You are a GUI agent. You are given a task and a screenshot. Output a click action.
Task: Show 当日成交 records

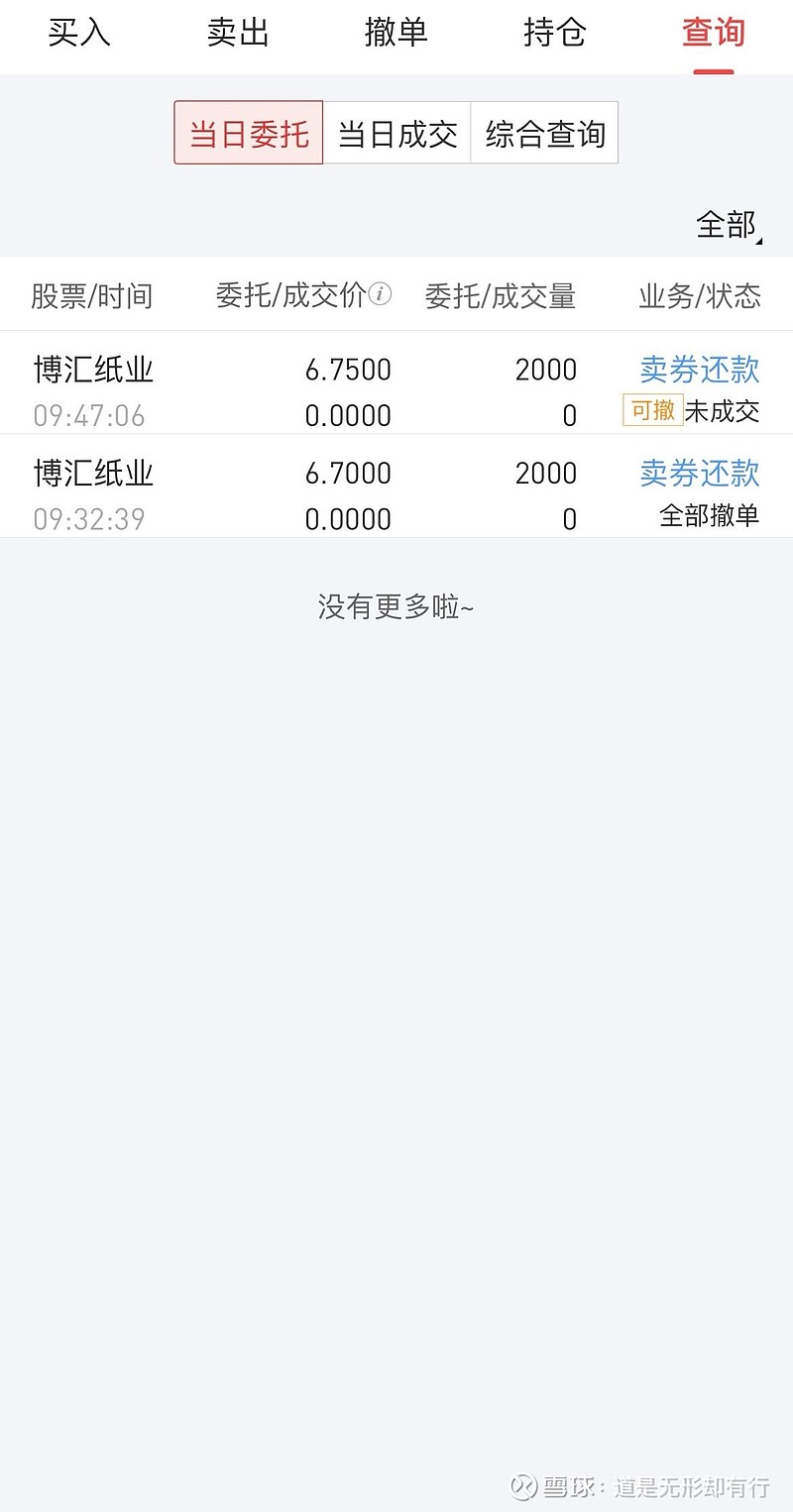tap(397, 133)
